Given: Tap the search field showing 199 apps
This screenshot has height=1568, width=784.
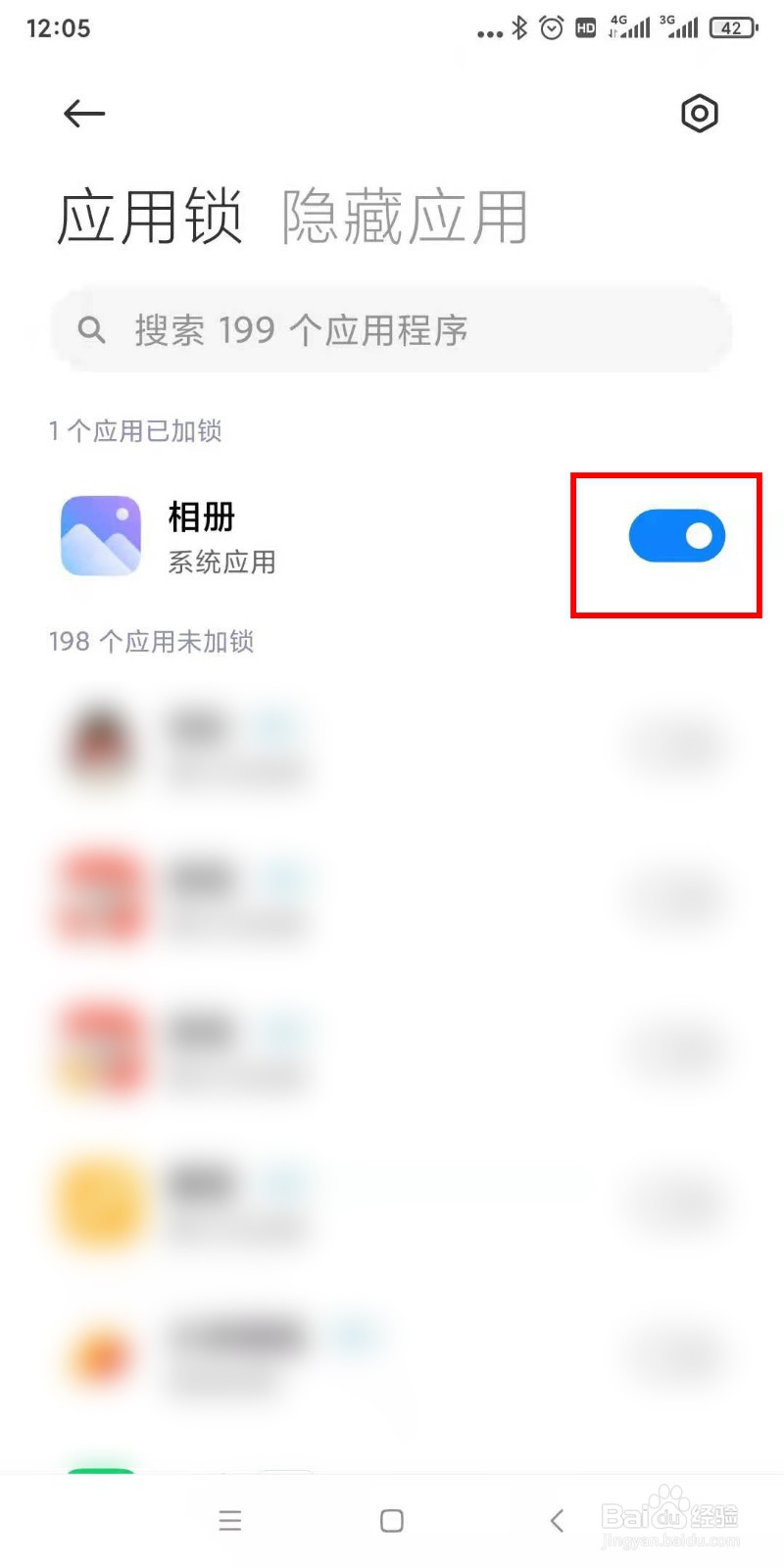Looking at the screenshot, I should [392, 329].
